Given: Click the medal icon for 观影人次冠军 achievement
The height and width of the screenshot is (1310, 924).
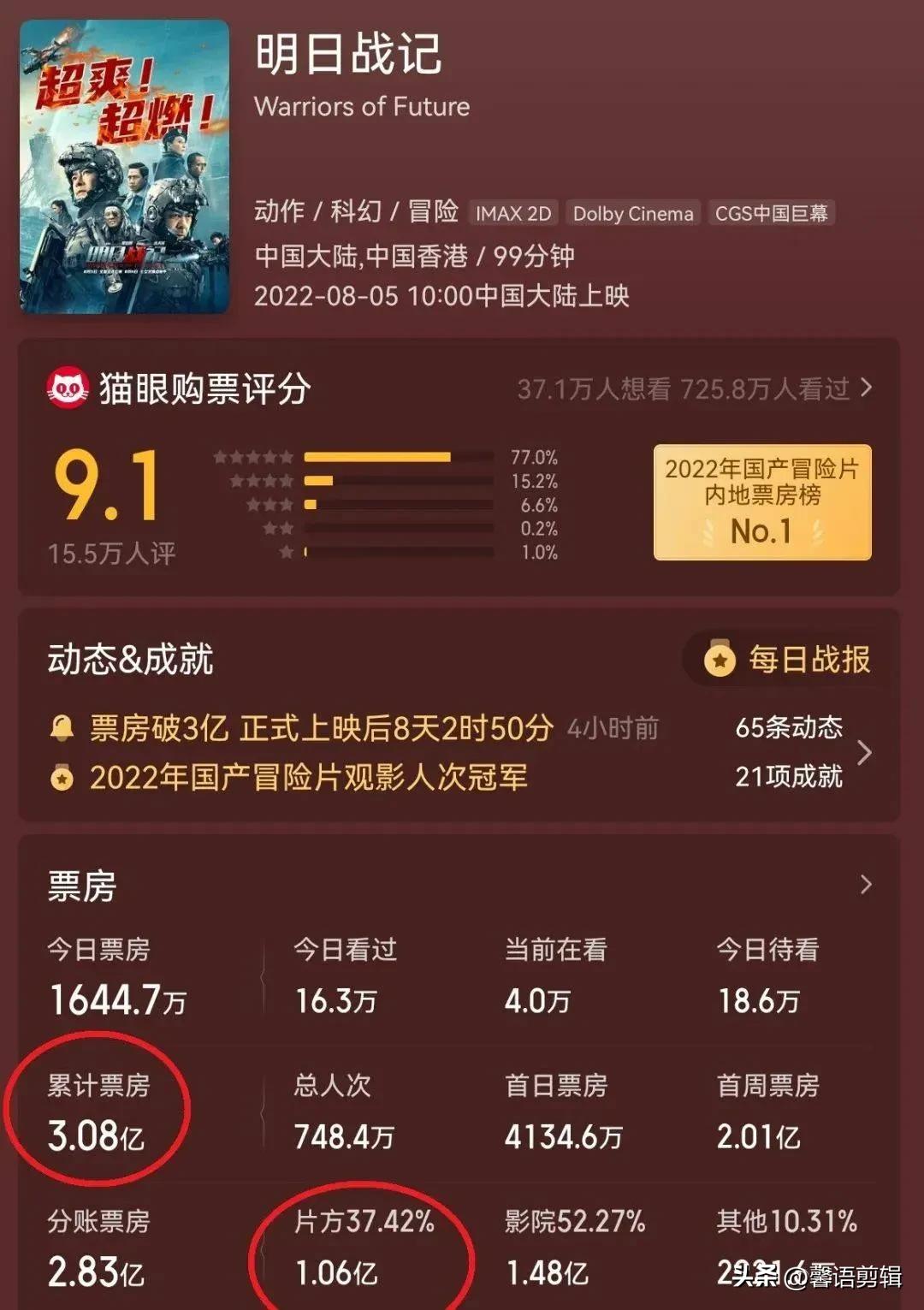Looking at the screenshot, I should (60, 779).
